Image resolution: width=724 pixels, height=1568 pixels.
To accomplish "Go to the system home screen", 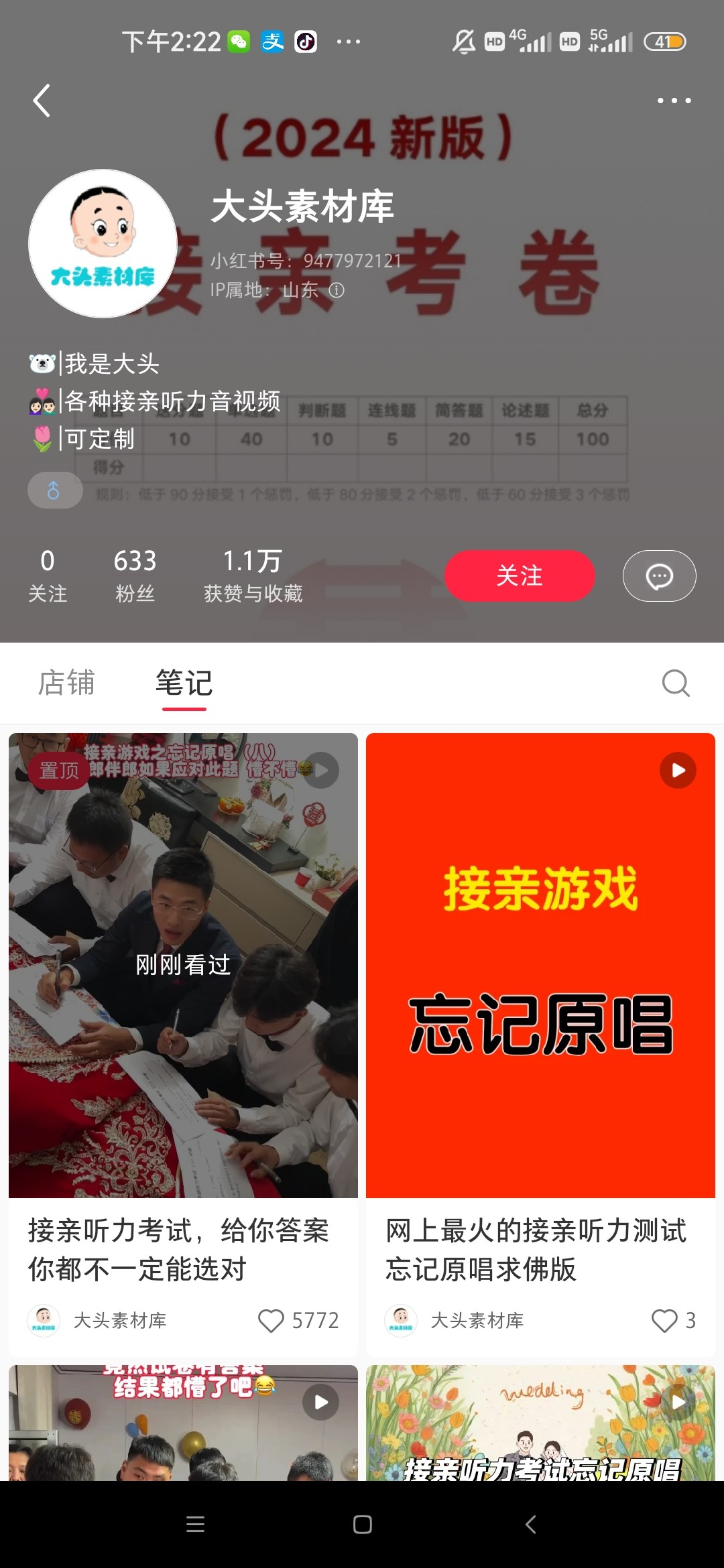I will pos(362,1524).
